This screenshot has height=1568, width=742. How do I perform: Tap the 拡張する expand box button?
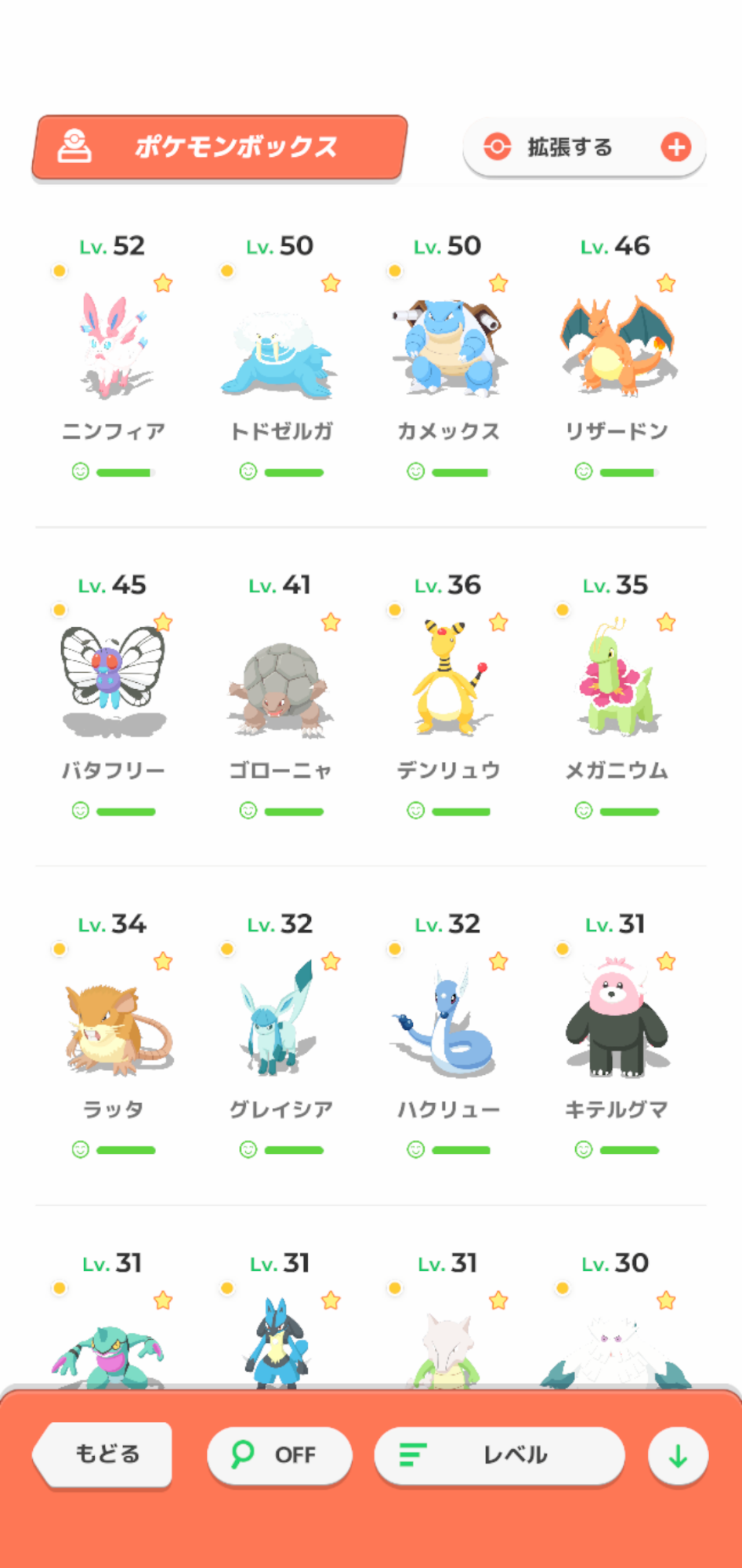584,147
